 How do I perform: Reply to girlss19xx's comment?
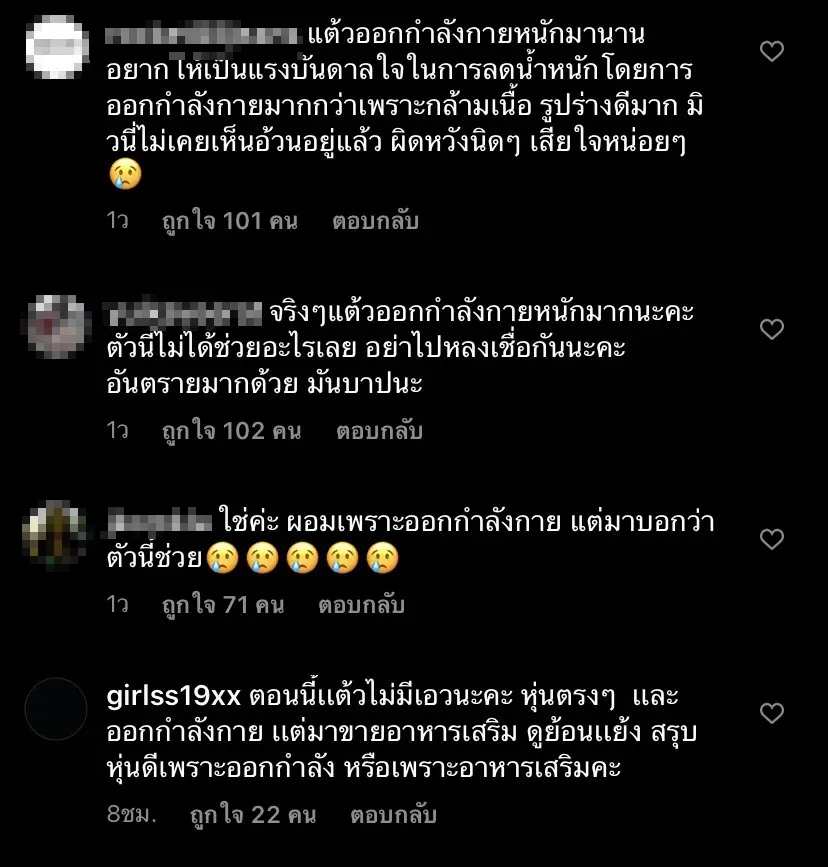tap(393, 815)
